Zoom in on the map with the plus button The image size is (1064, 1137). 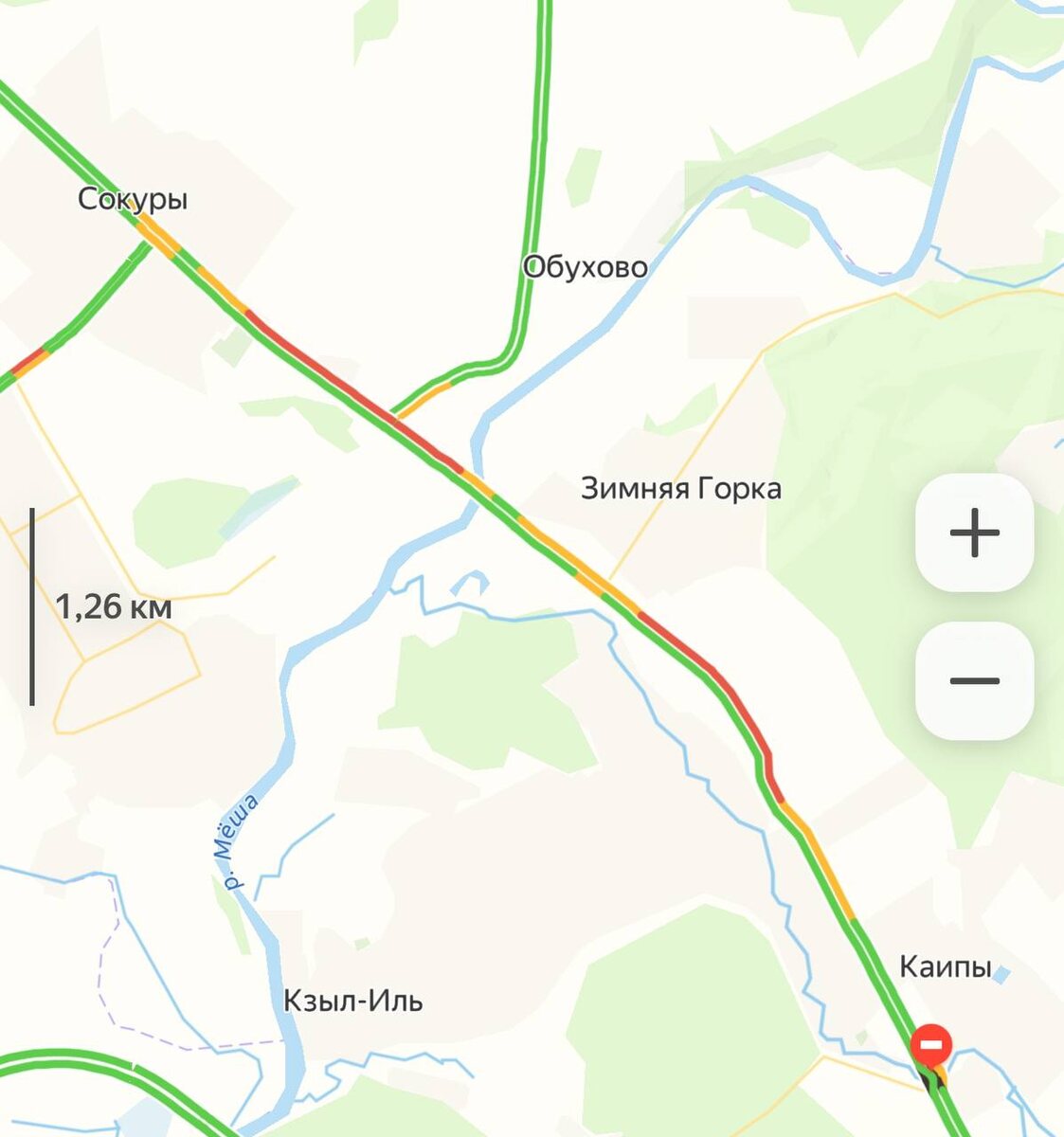coord(974,533)
